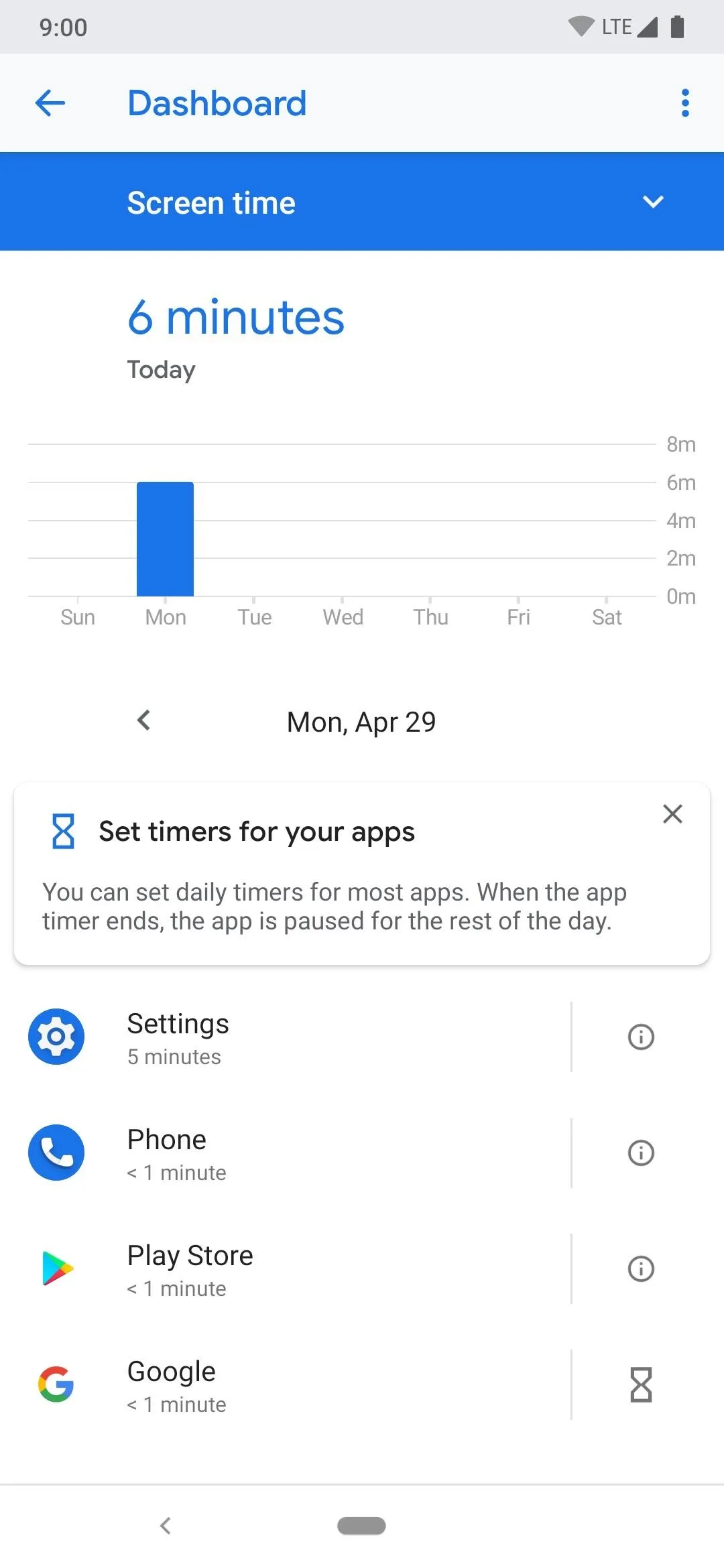Tap the system back button

pos(166,1526)
